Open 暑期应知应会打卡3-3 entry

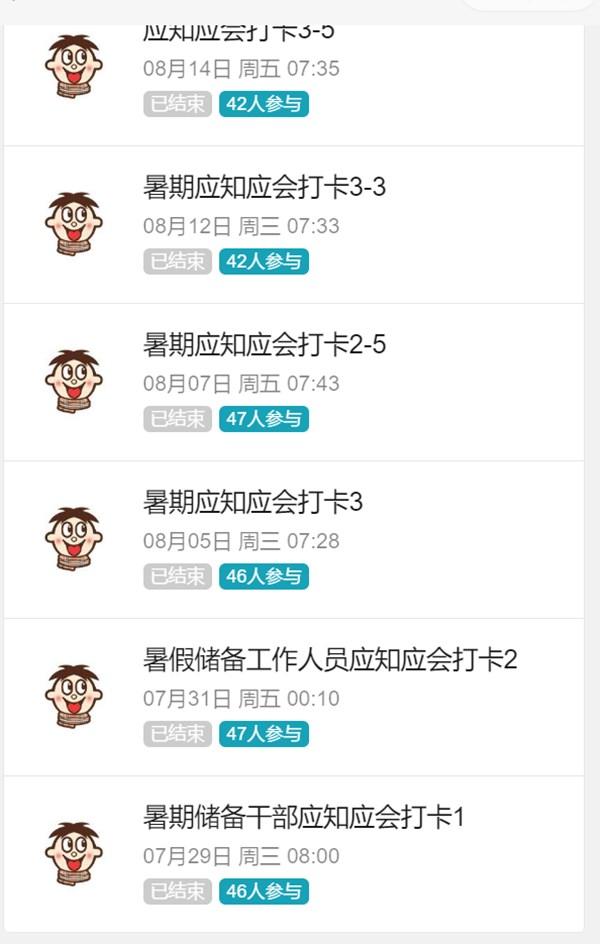tap(264, 187)
